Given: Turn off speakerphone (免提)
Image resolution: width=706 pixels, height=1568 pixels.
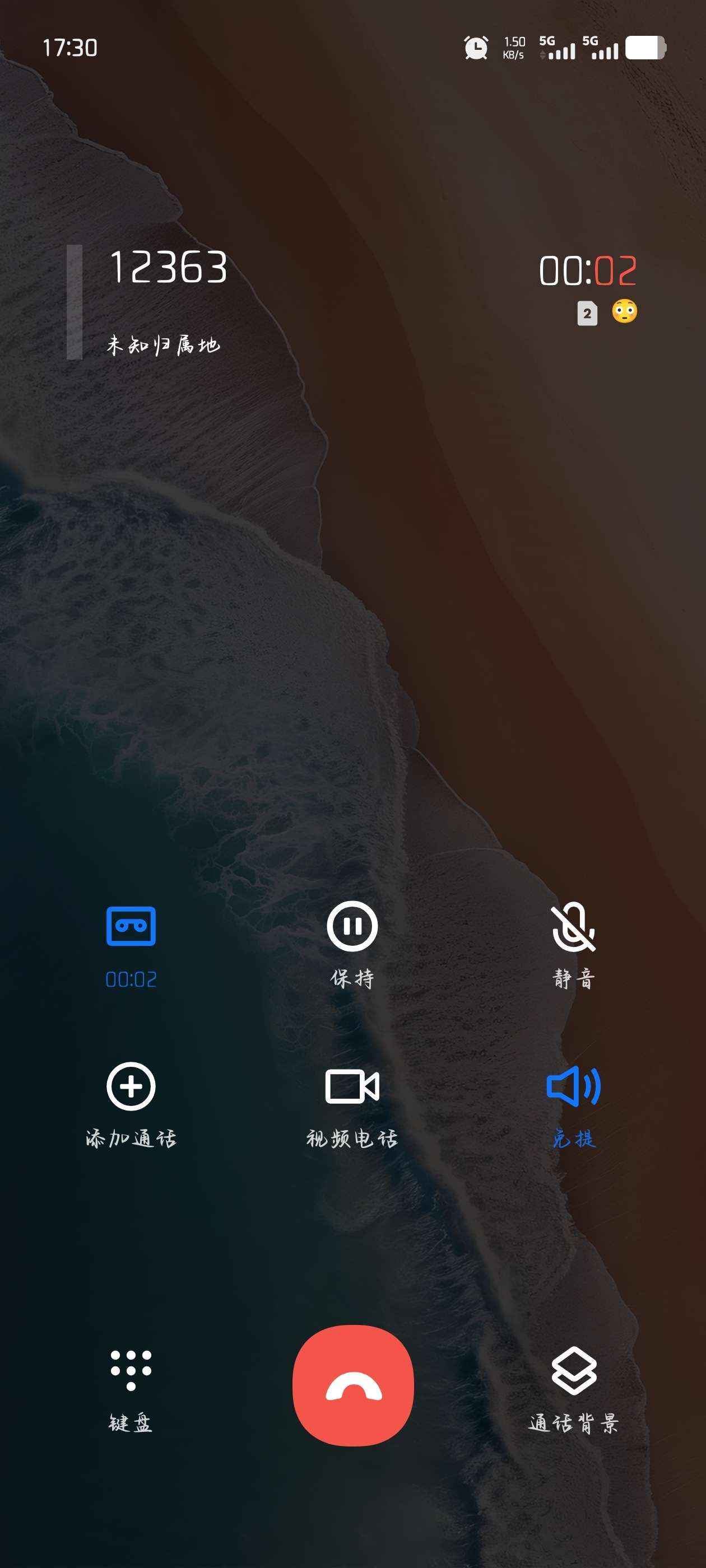Looking at the screenshot, I should tap(573, 1087).
